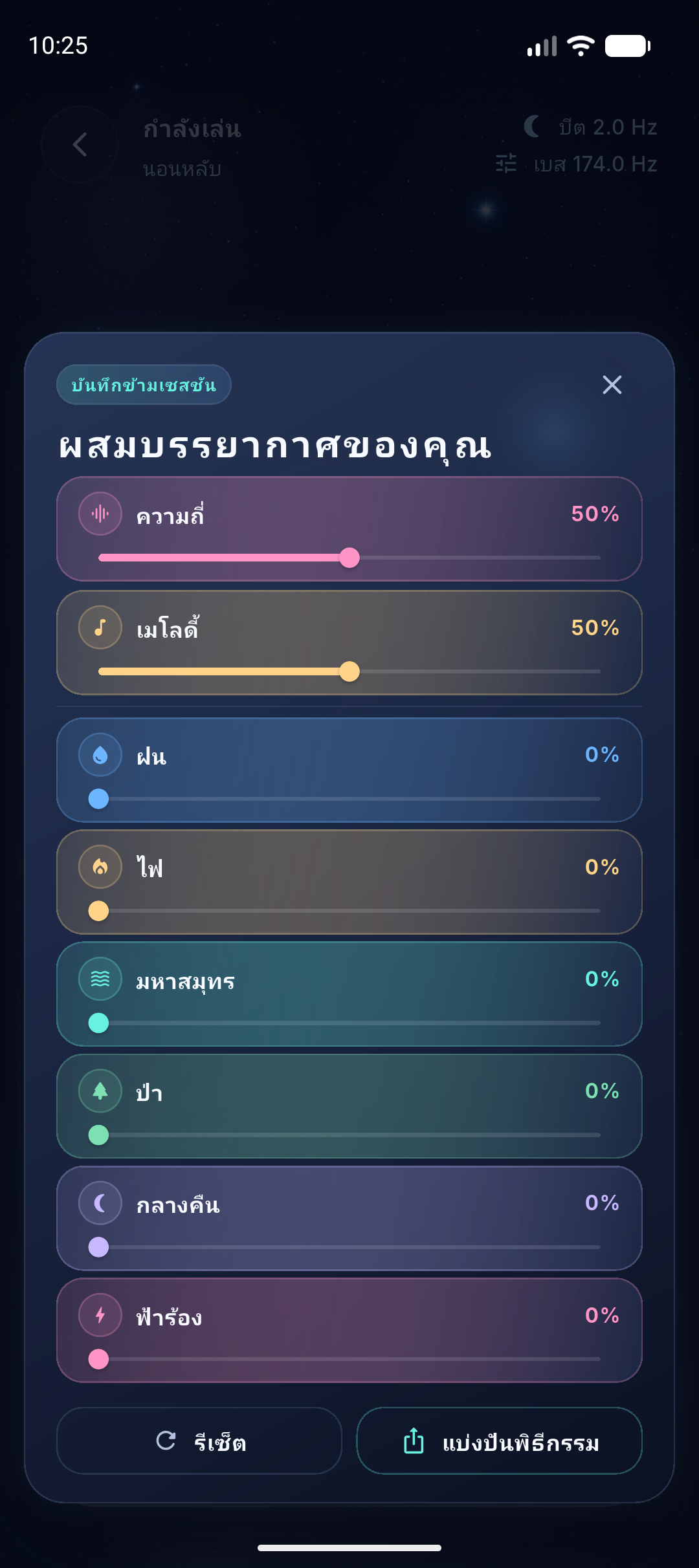The height and width of the screenshot is (1568, 699).
Task: Select the thunder lightning bolt icon
Action: (99, 1314)
